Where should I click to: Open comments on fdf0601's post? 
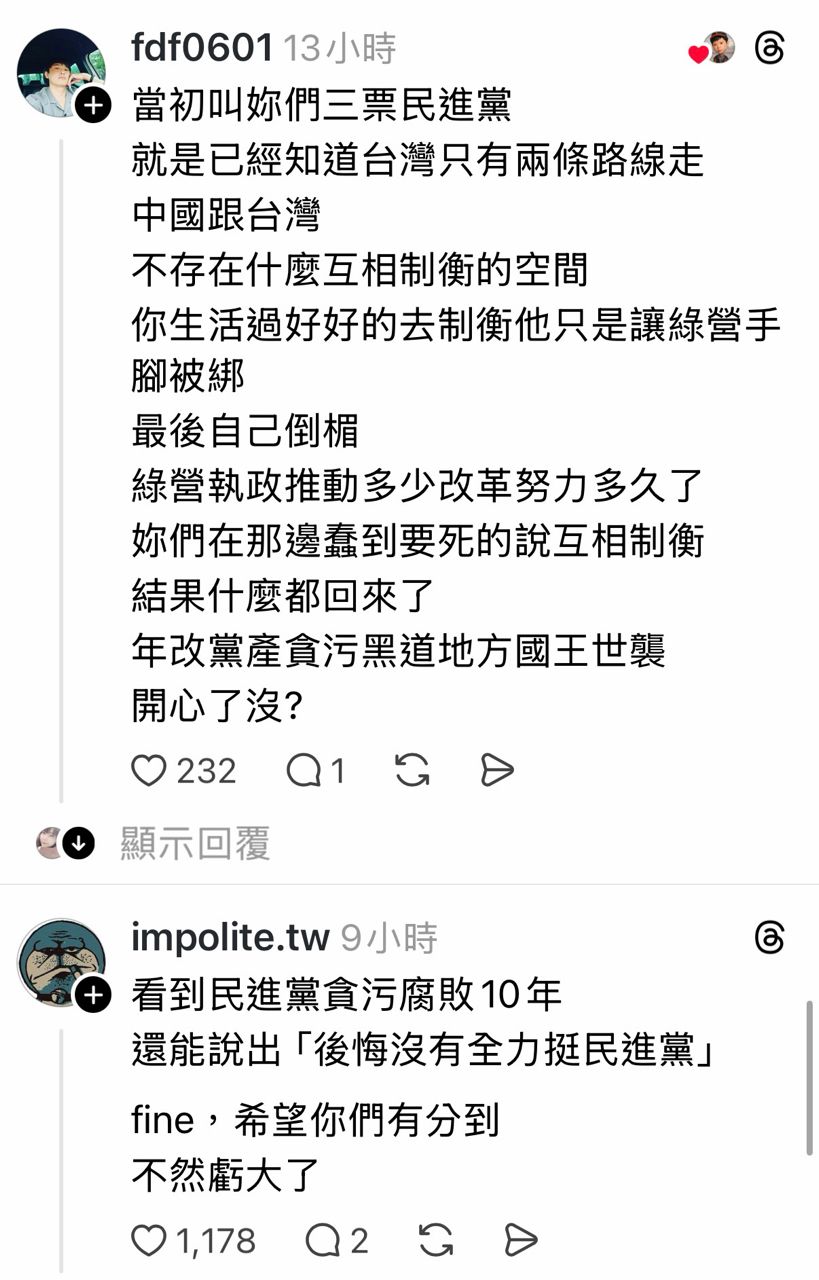303,770
